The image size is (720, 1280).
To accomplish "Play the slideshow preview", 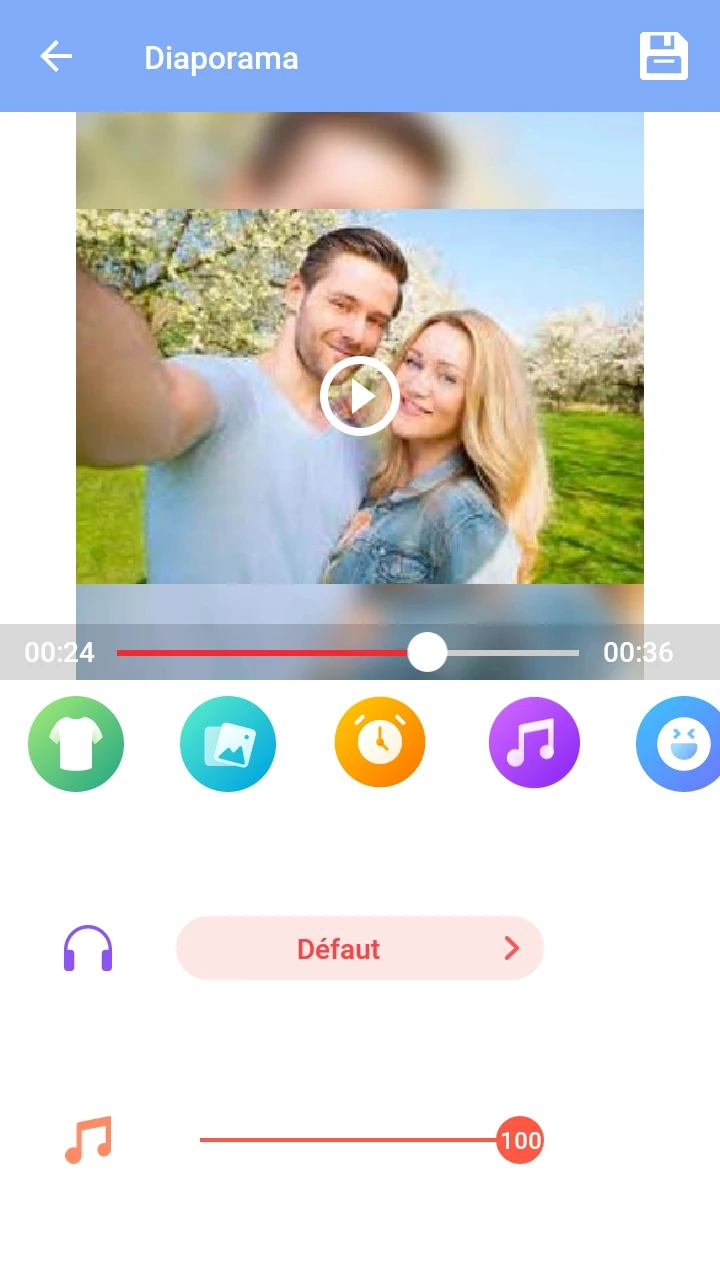I will pos(360,396).
